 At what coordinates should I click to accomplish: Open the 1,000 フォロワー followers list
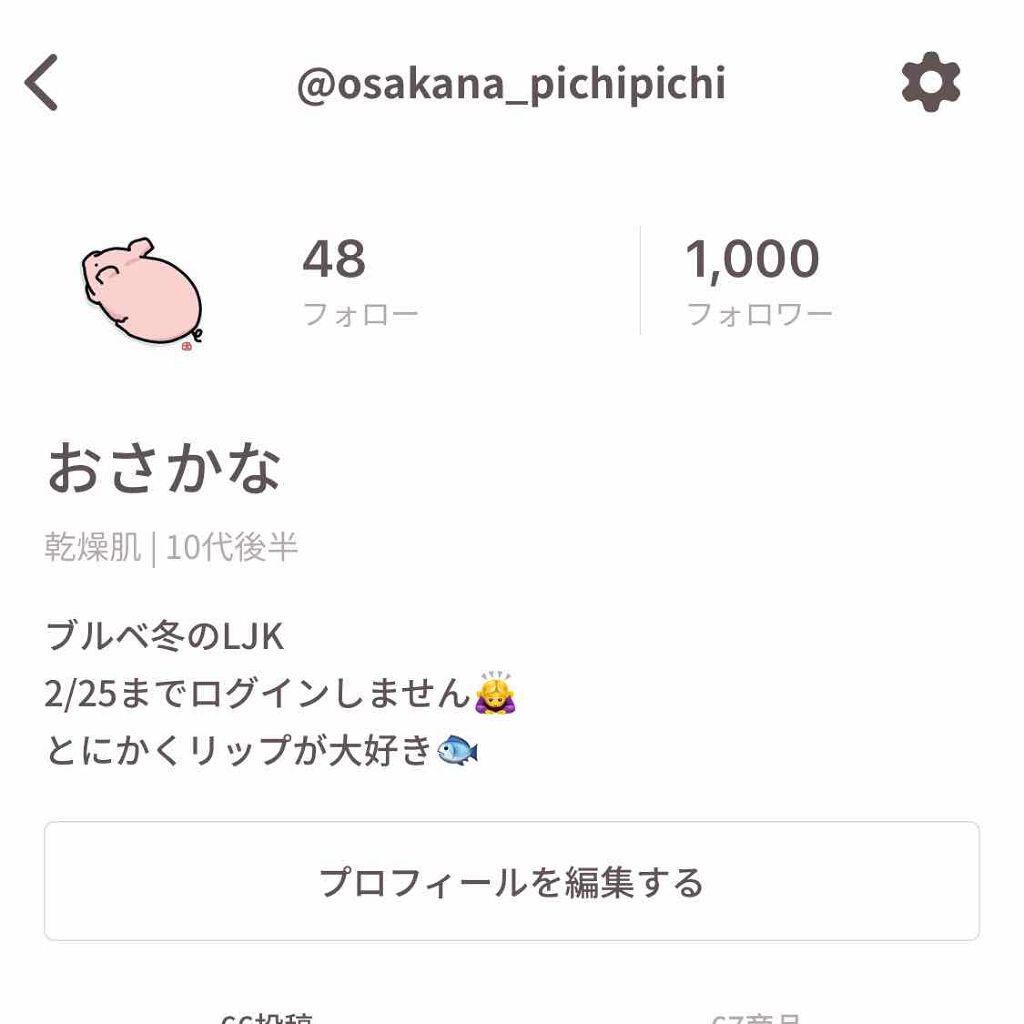click(x=757, y=282)
